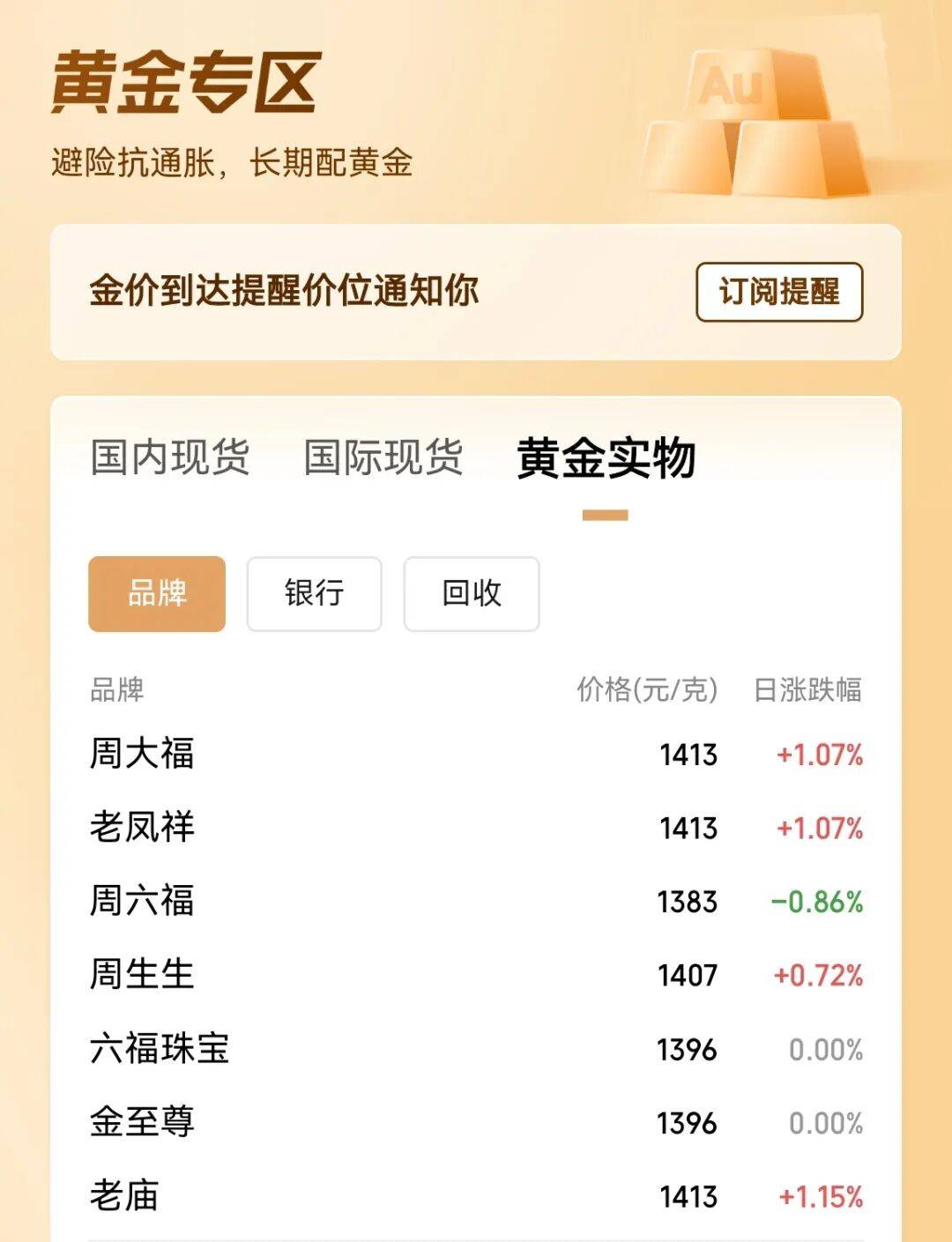The height and width of the screenshot is (1242, 952).
Task: Tap the 订阅提醒 button
Action: [778, 292]
